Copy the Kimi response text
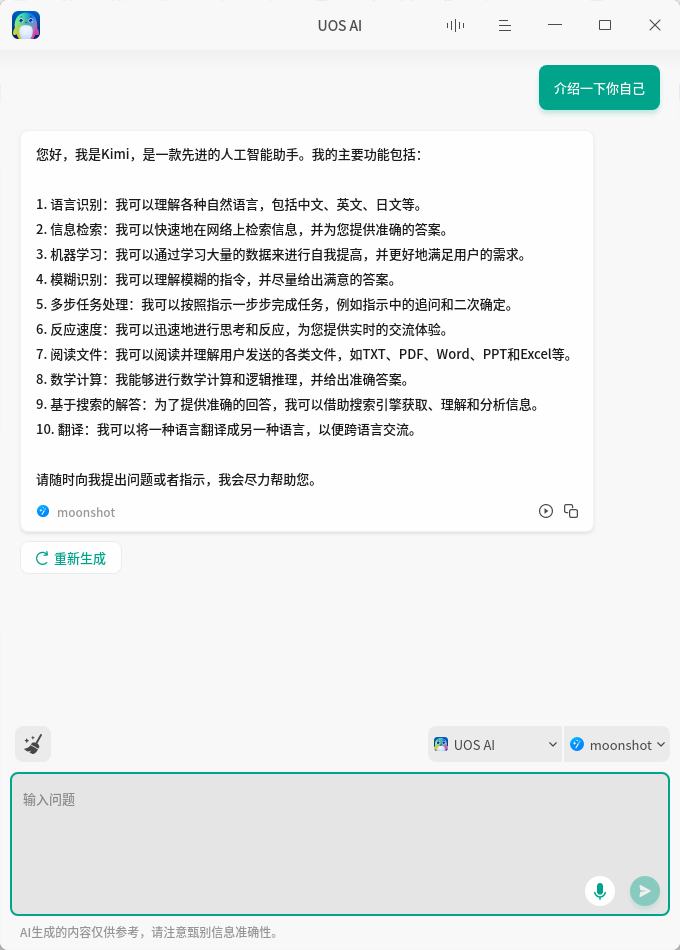 click(571, 511)
